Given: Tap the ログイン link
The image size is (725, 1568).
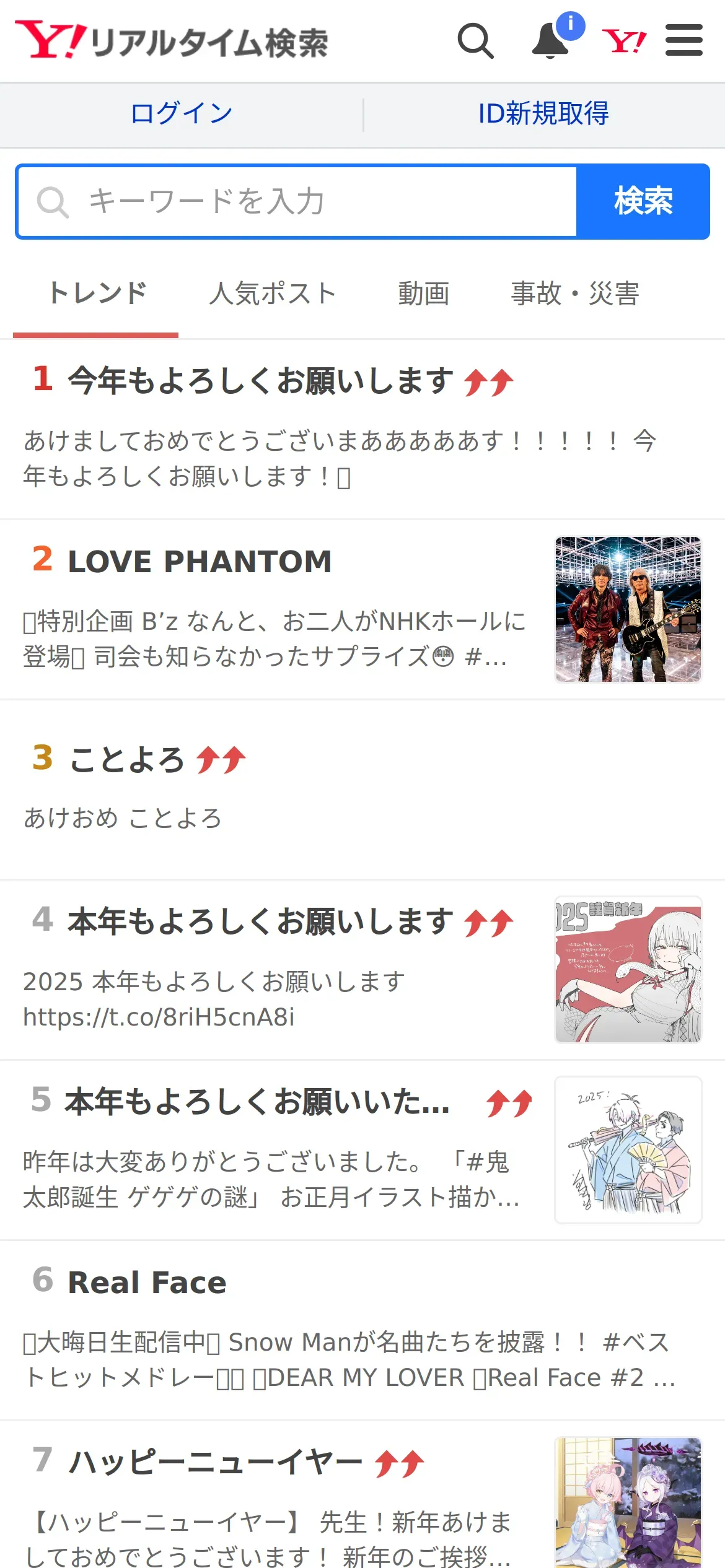Looking at the screenshot, I should pos(181,114).
